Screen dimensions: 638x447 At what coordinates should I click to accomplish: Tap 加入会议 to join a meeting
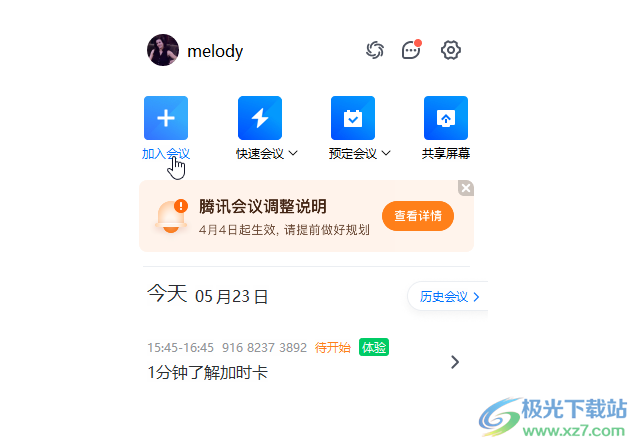[166, 118]
